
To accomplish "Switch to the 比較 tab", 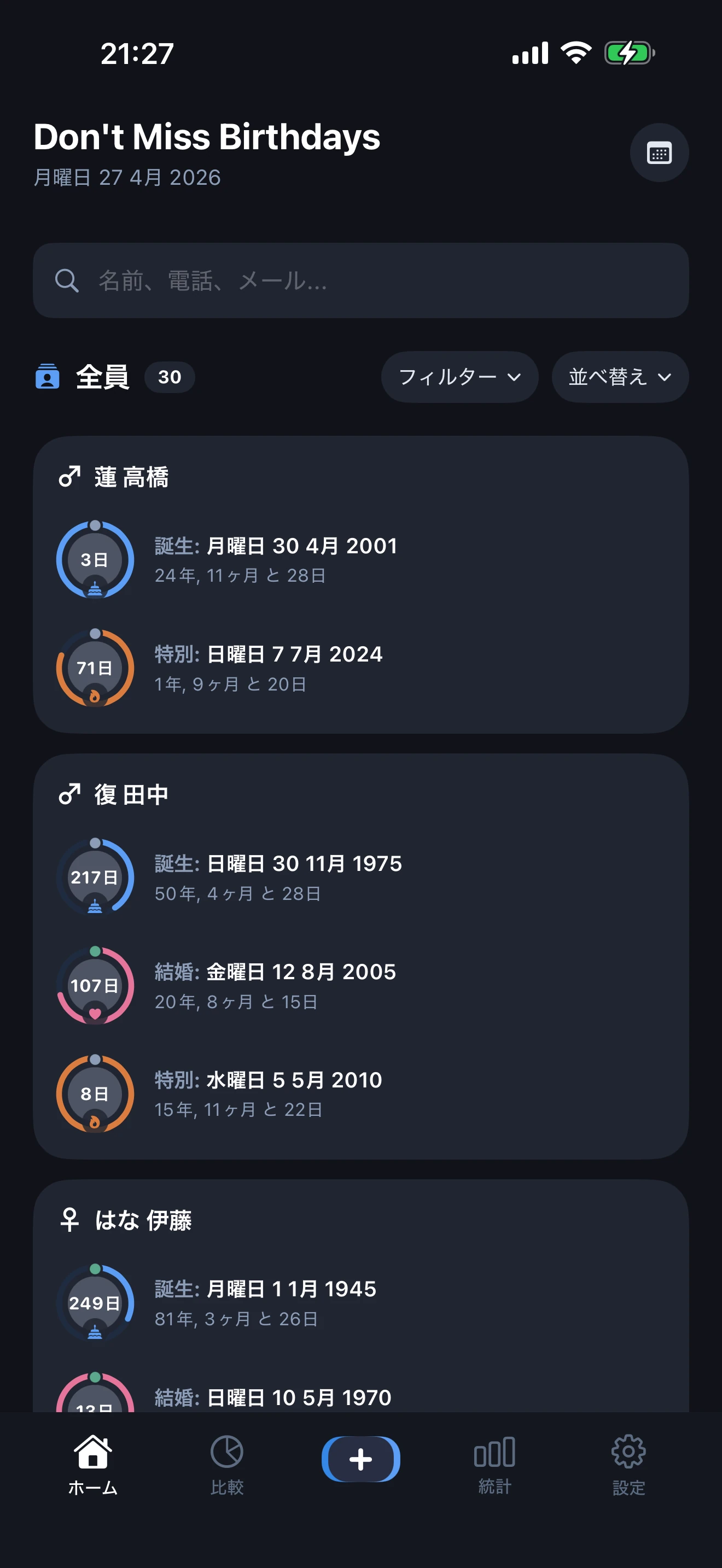I will pos(227,1465).
